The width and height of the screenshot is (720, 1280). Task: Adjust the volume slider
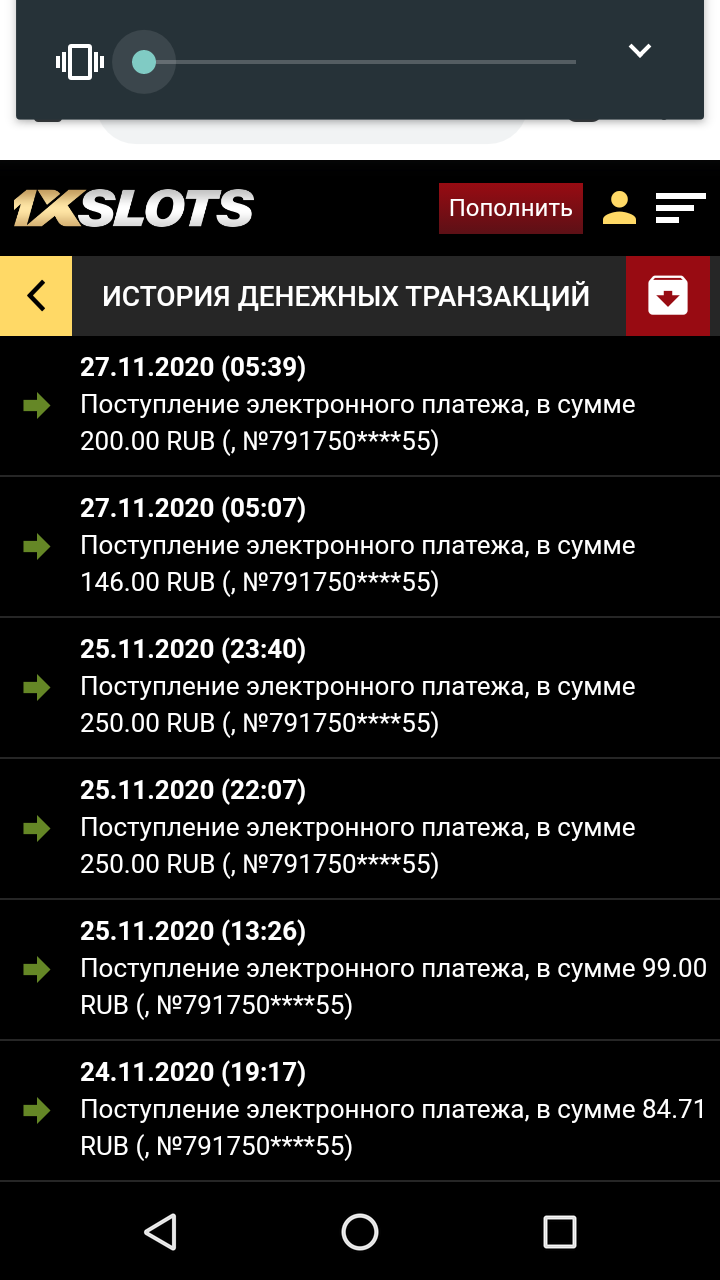345,62
